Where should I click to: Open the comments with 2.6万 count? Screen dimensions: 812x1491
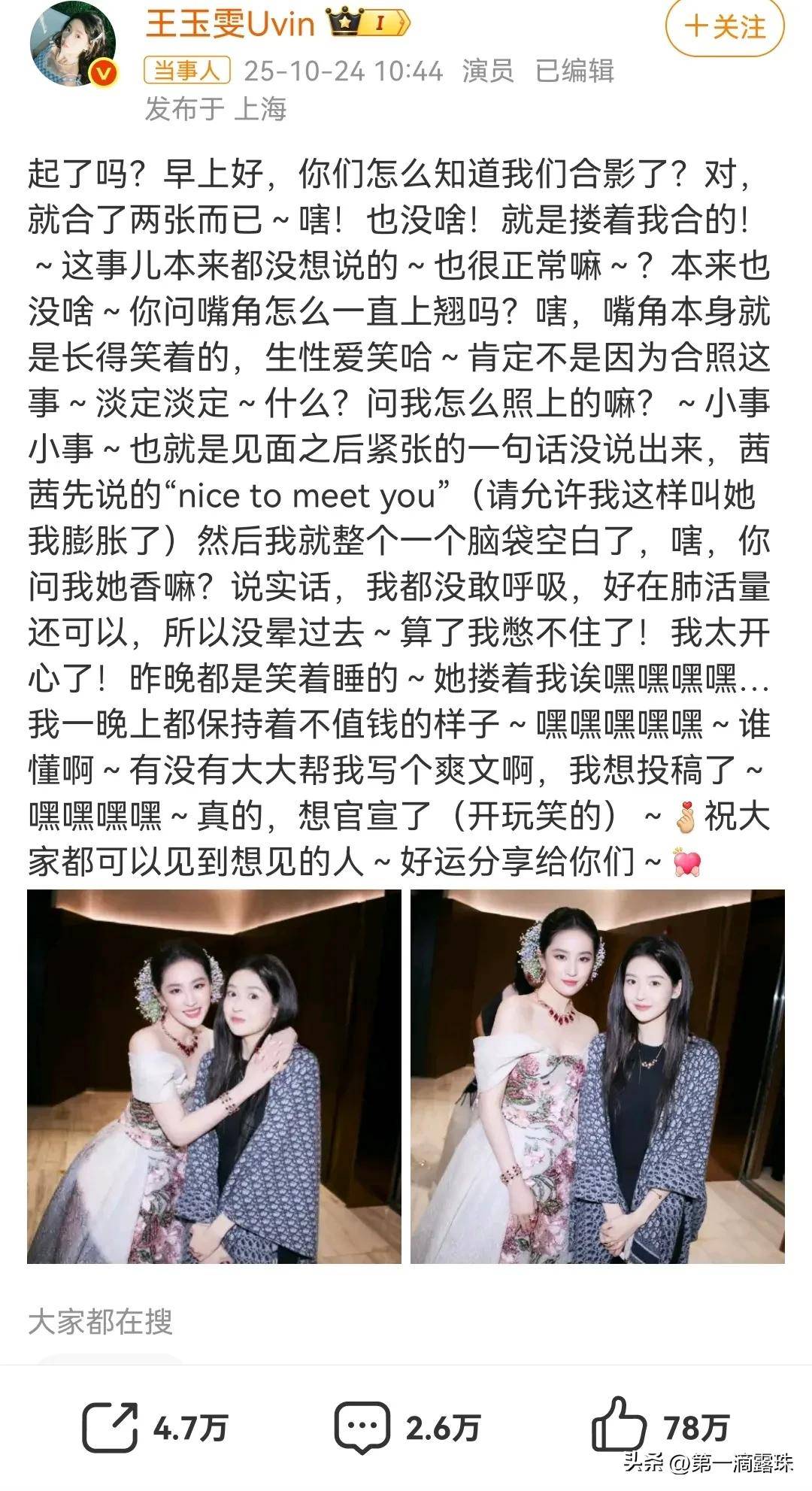pos(362,1428)
